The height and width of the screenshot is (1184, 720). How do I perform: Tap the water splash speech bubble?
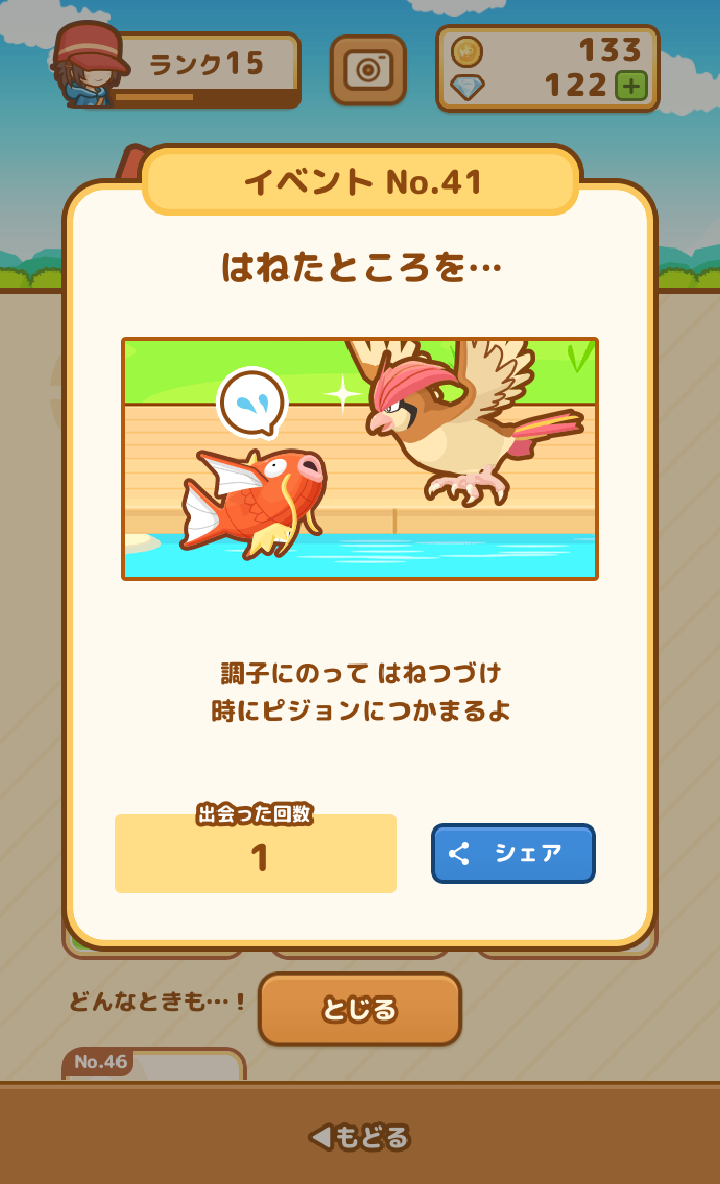pos(253,400)
